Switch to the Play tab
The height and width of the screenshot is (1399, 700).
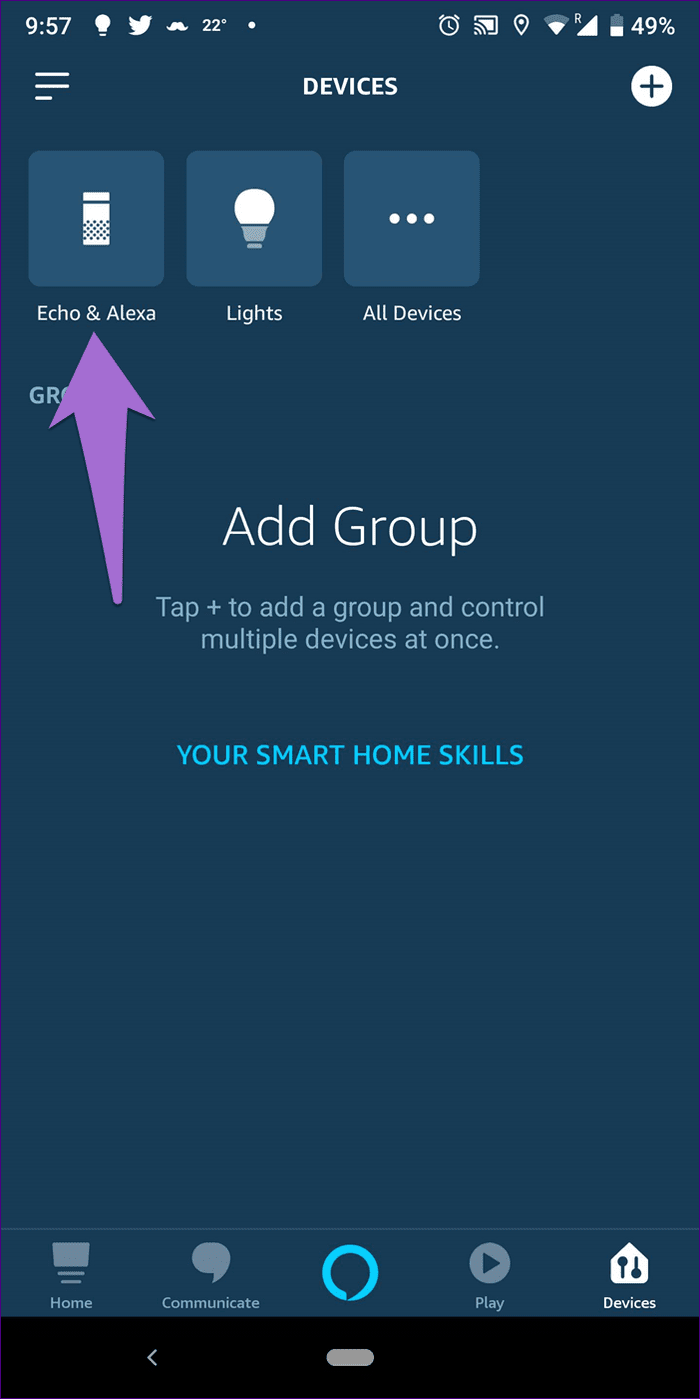tap(489, 1274)
